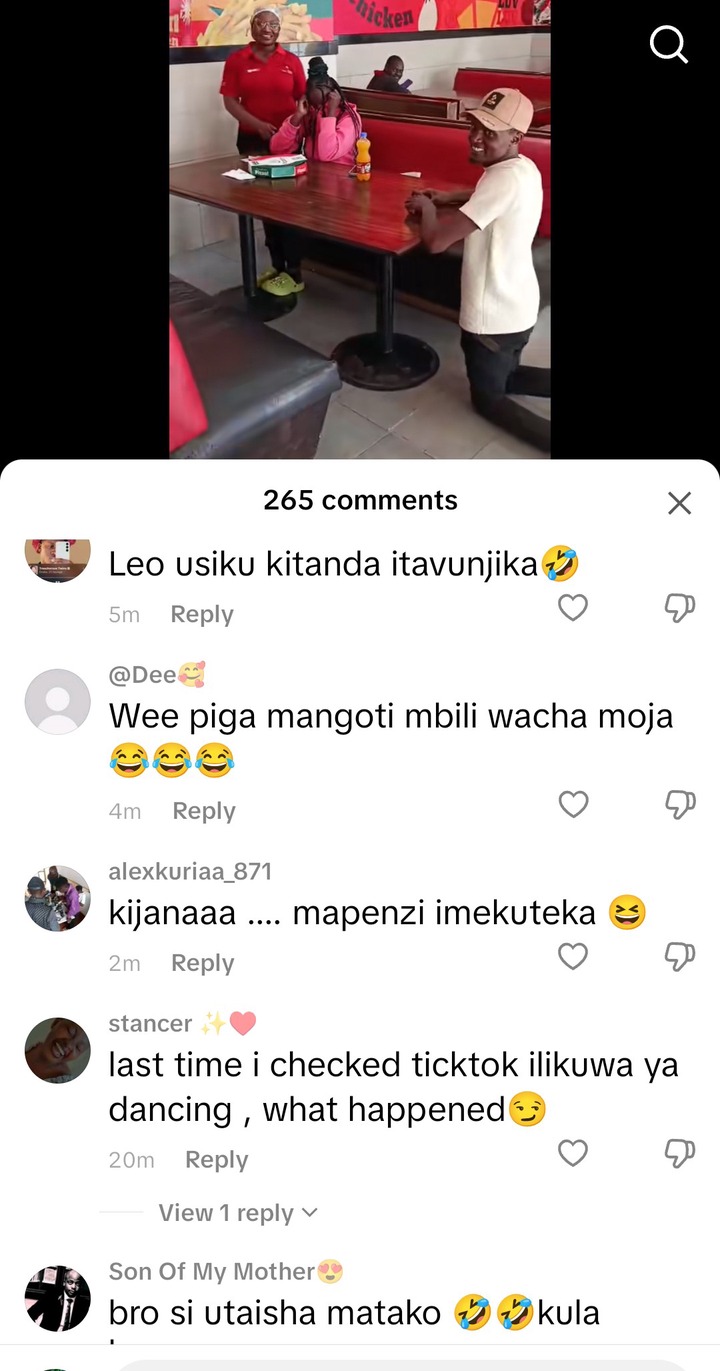Like @Dee's comment
The image size is (720, 1371).
(572, 804)
